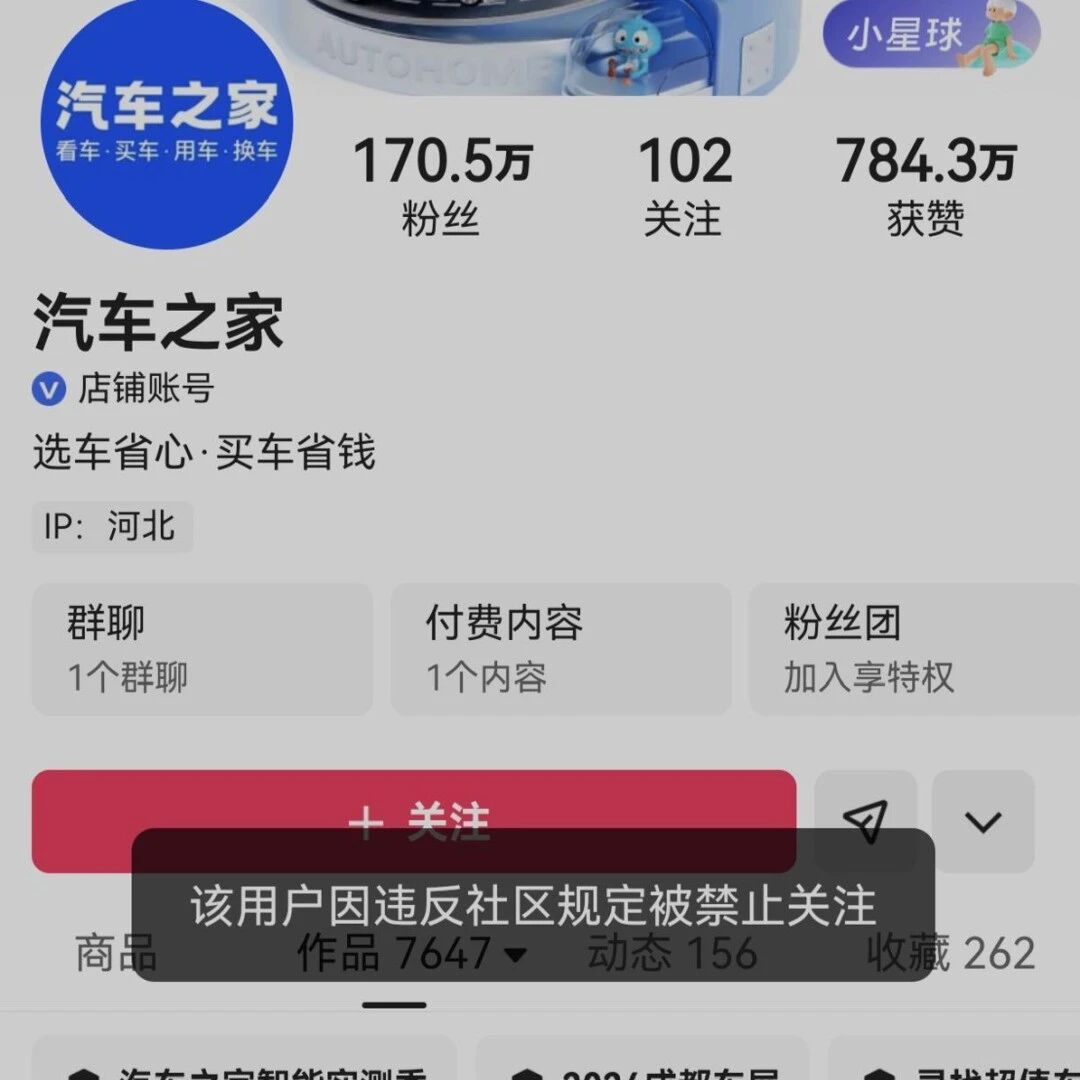Switch to the 商品 tab
Viewport: 1080px width, 1080px height.
[115, 954]
